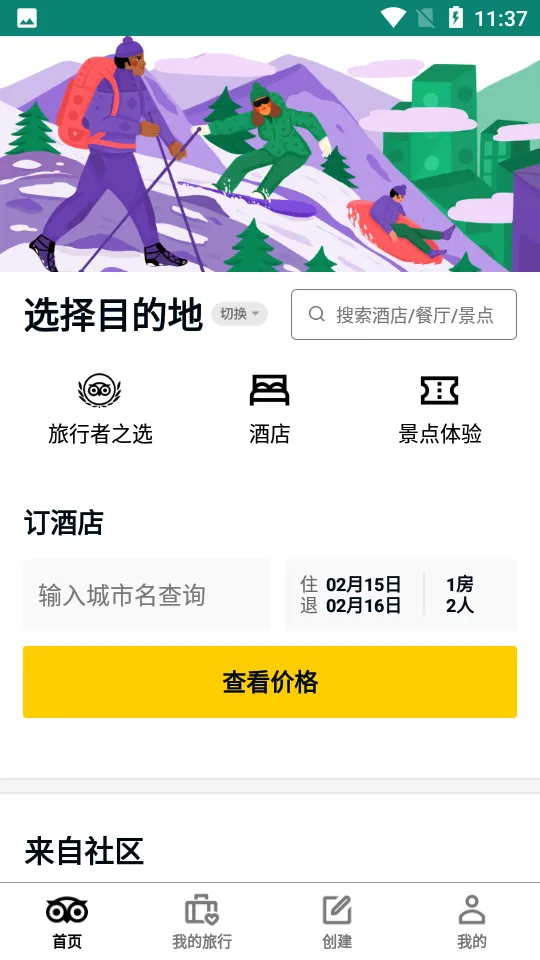This screenshot has height=960, width=540.
Task: Tap the 切换 destination switch chip
Action: pos(239,314)
